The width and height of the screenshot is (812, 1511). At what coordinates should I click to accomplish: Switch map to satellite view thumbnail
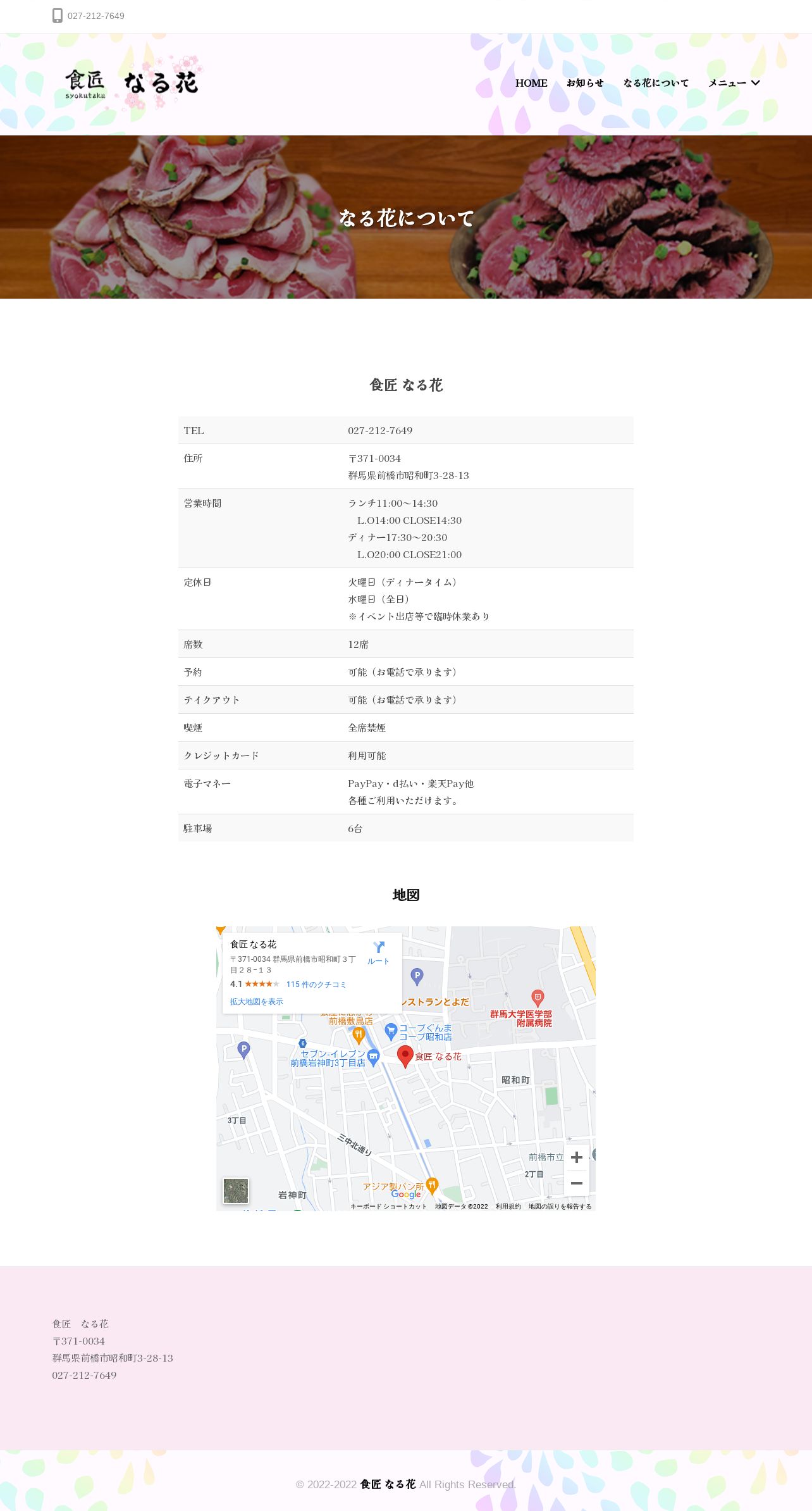(x=236, y=1191)
